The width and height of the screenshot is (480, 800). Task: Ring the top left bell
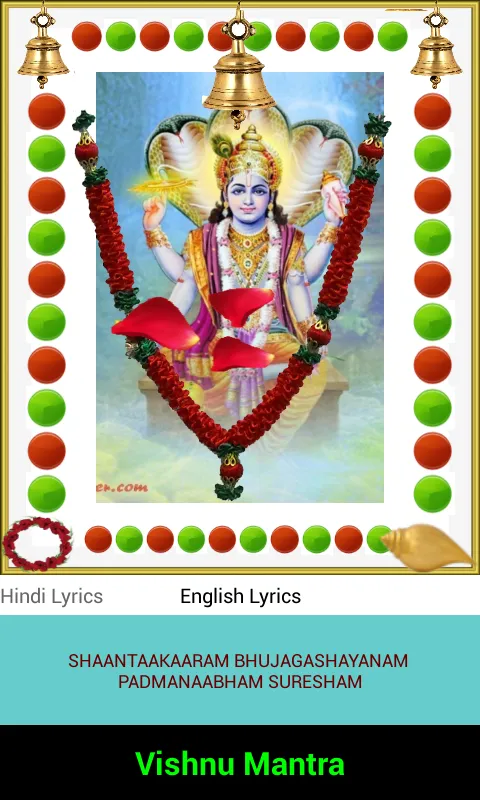click(x=43, y=48)
